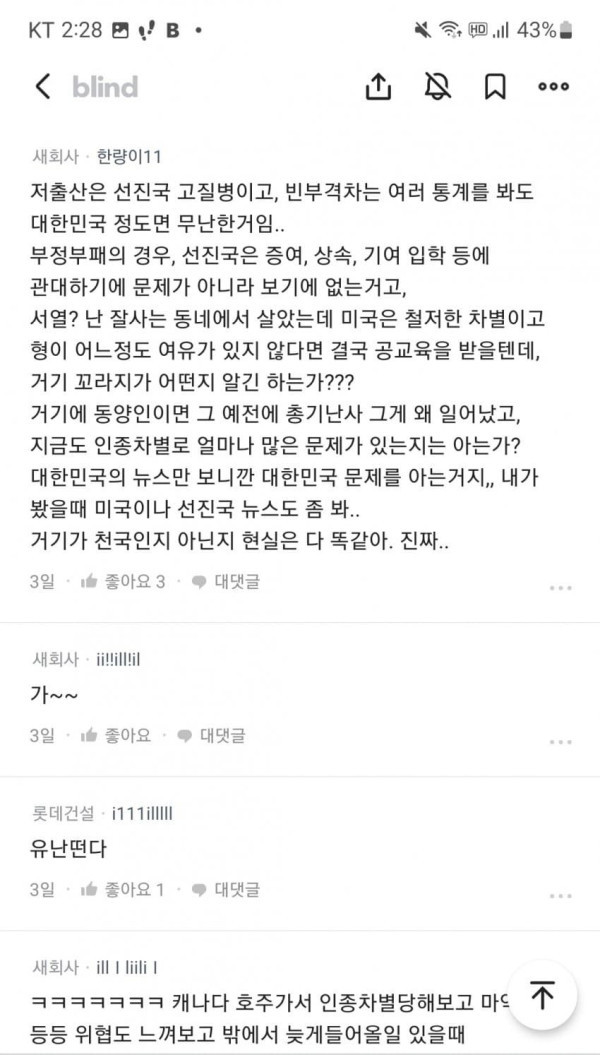The image size is (600, 1055).
Task: Like the 유난떤다 comment
Action: coord(122,889)
